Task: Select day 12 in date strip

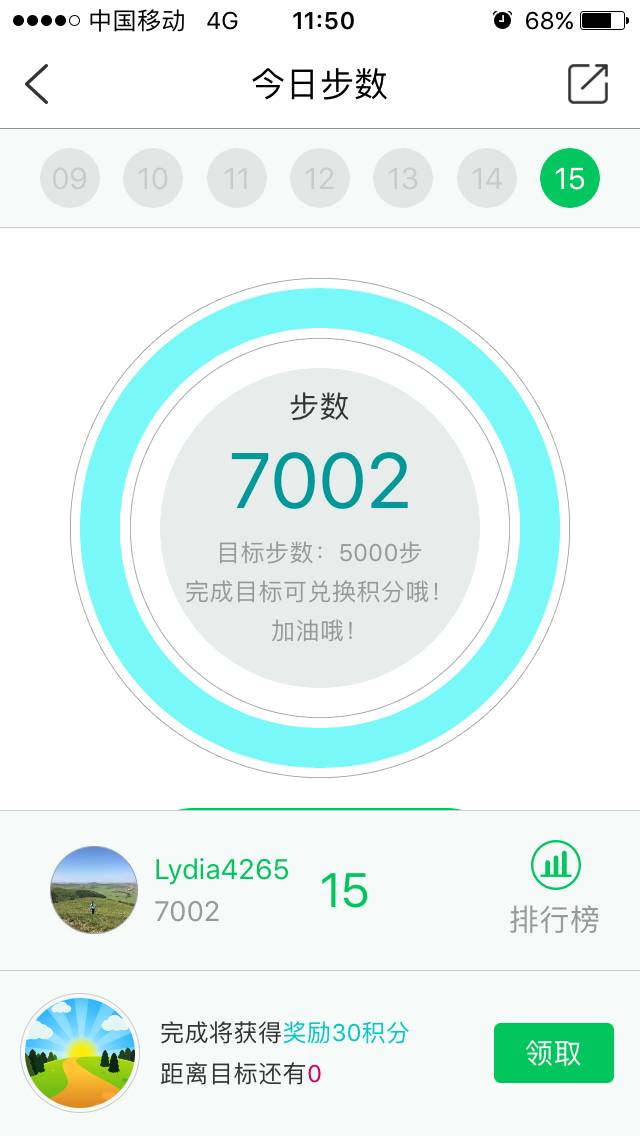Action: pos(319,179)
